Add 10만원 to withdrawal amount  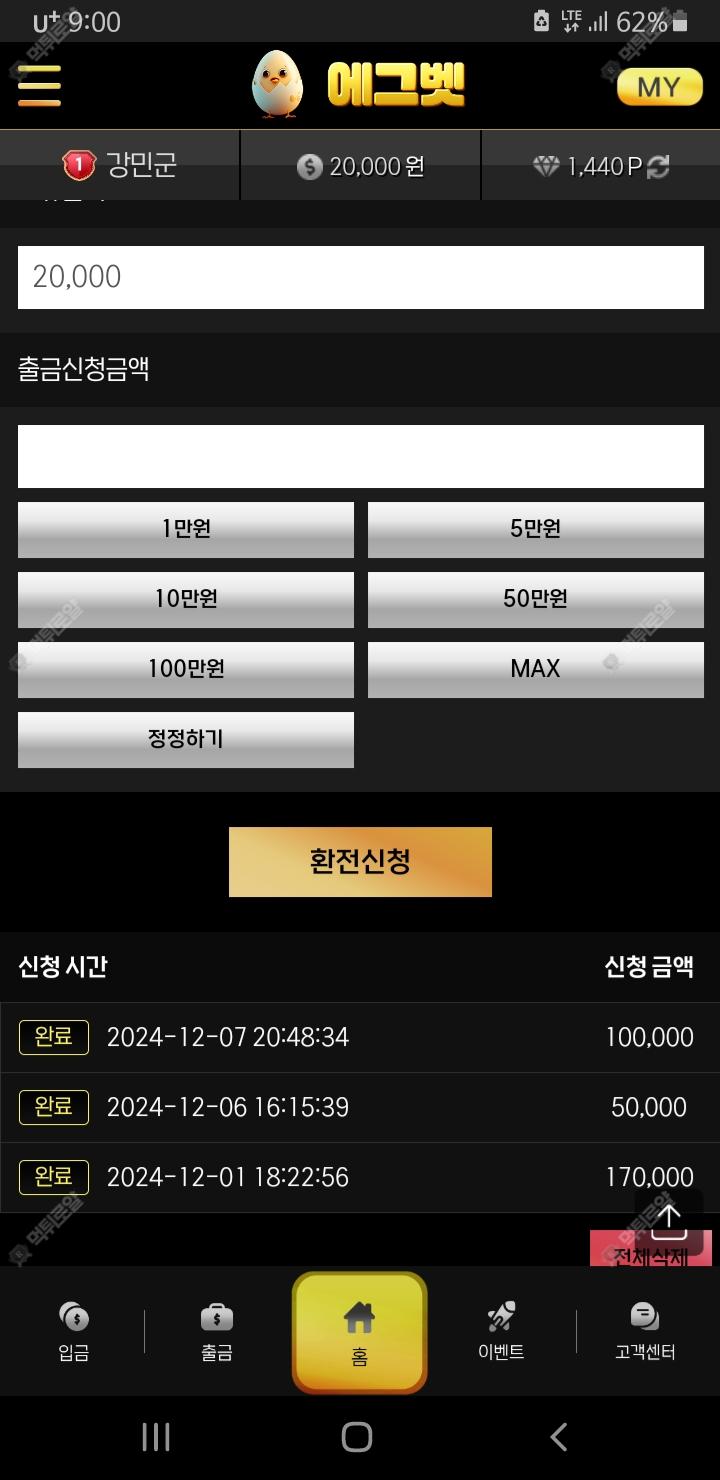coord(185,599)
